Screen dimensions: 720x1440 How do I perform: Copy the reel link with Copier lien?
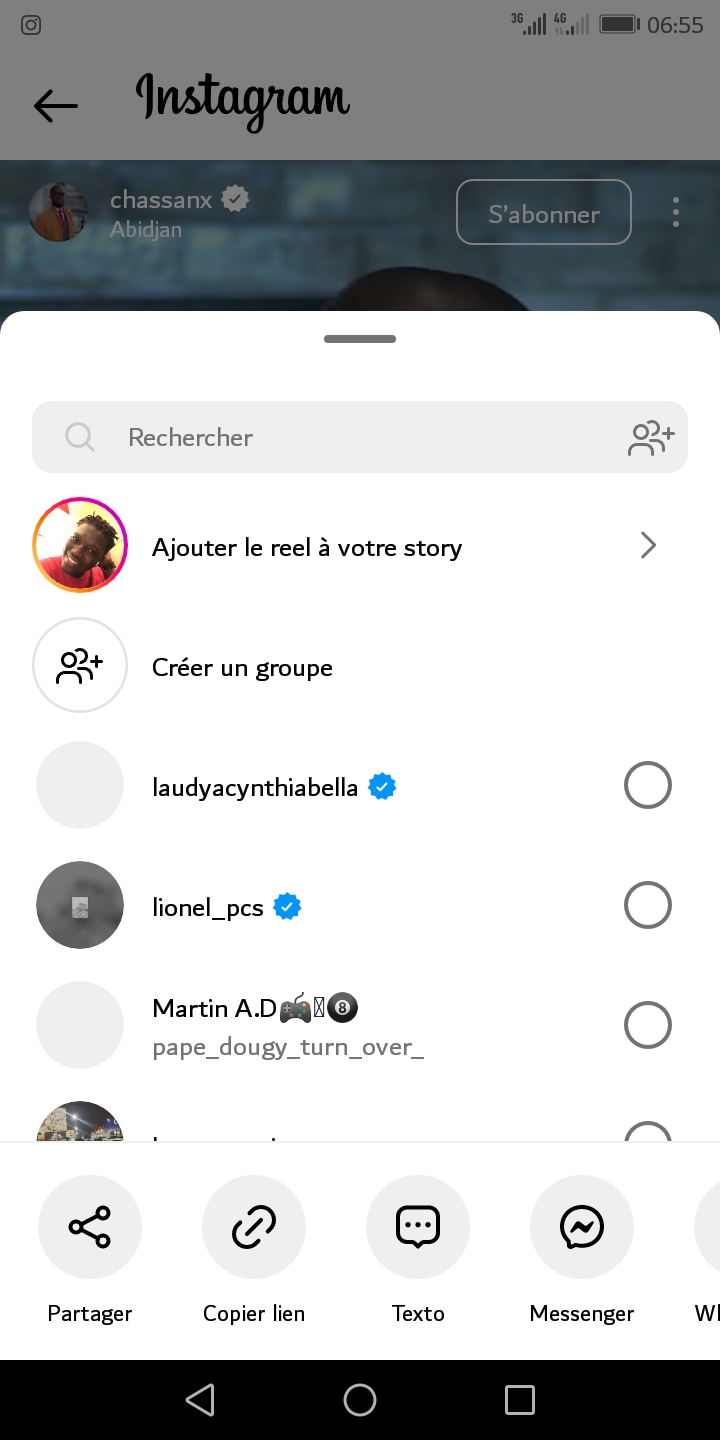point(254,1227)
